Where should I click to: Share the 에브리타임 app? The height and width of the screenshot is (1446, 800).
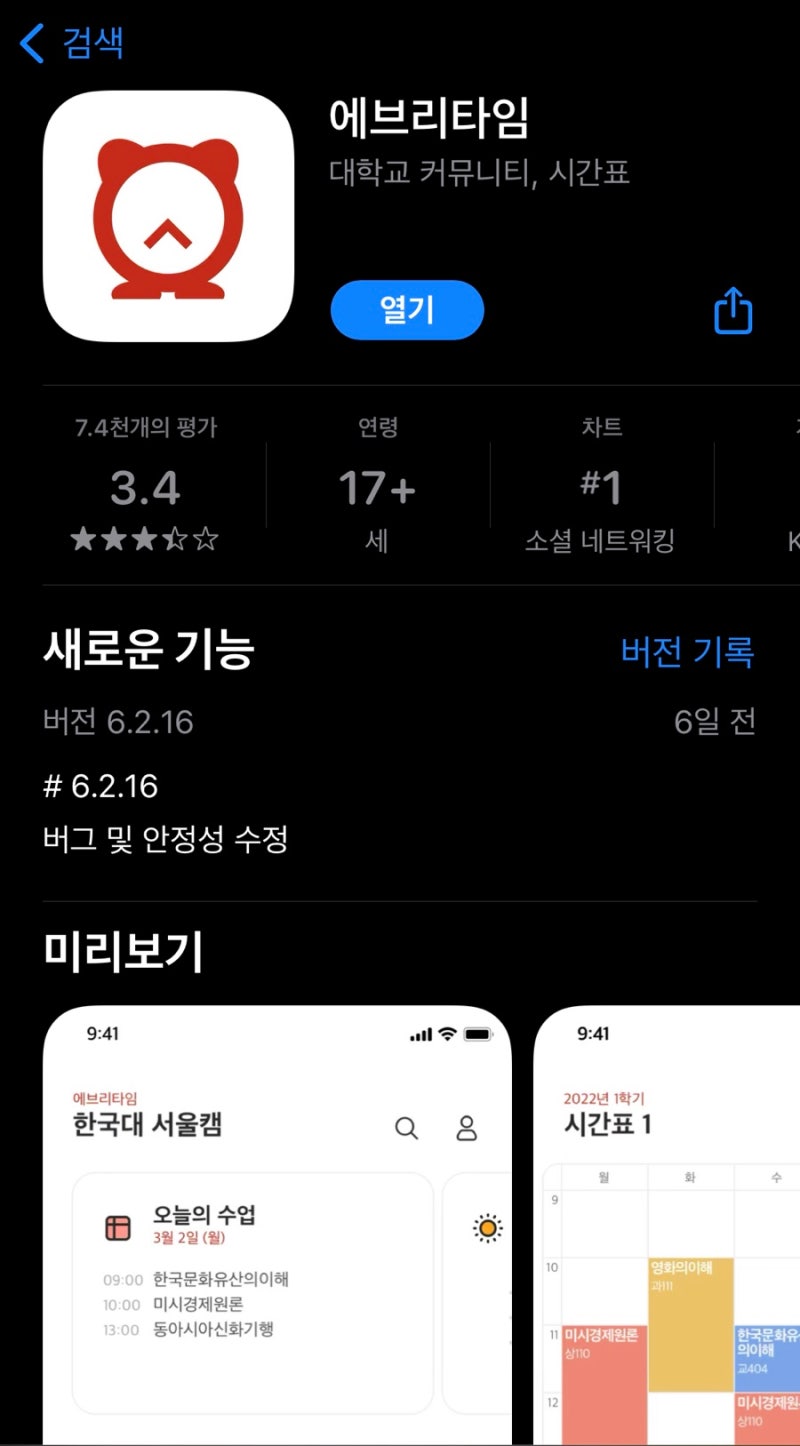tap(732, 311)
